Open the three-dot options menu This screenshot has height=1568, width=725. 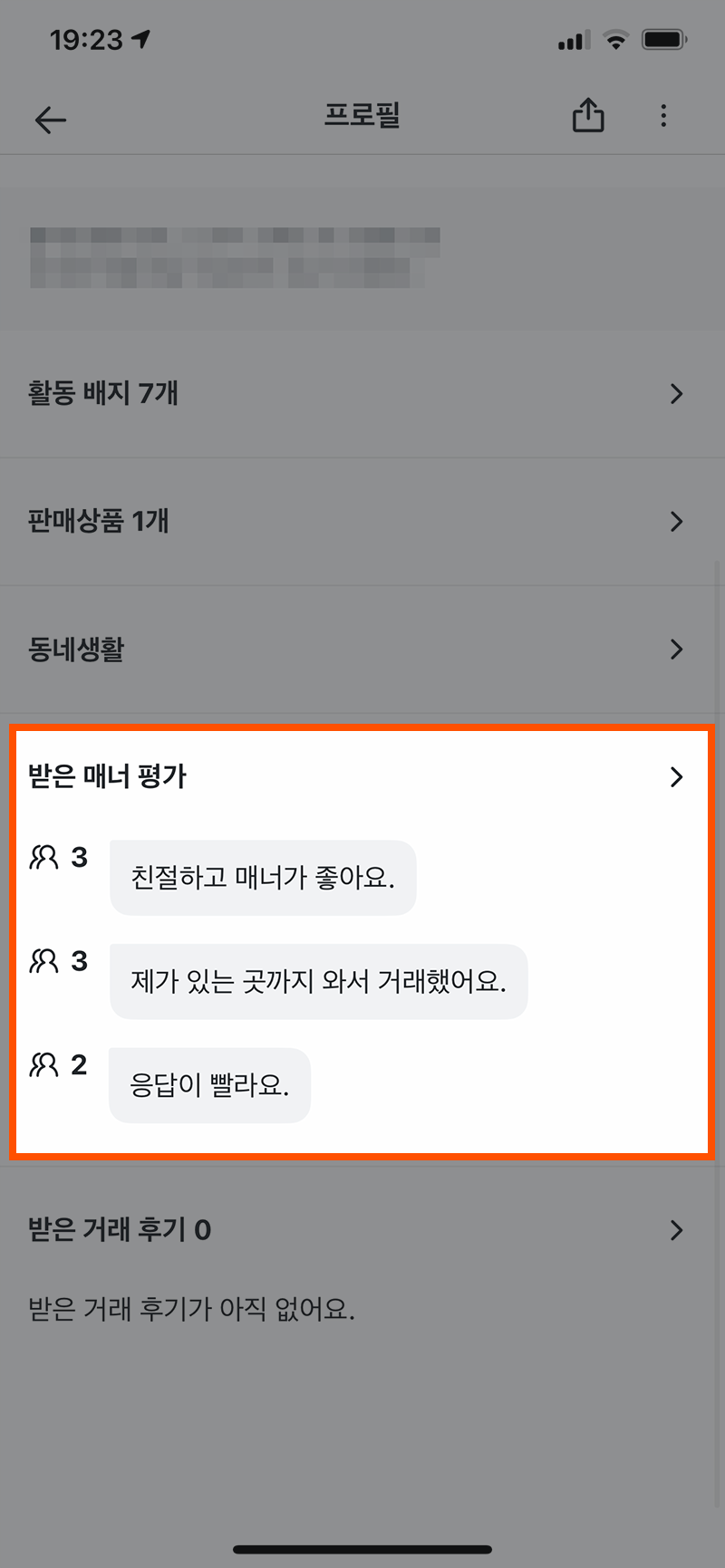pyautogui.click(x=664, y=116)
